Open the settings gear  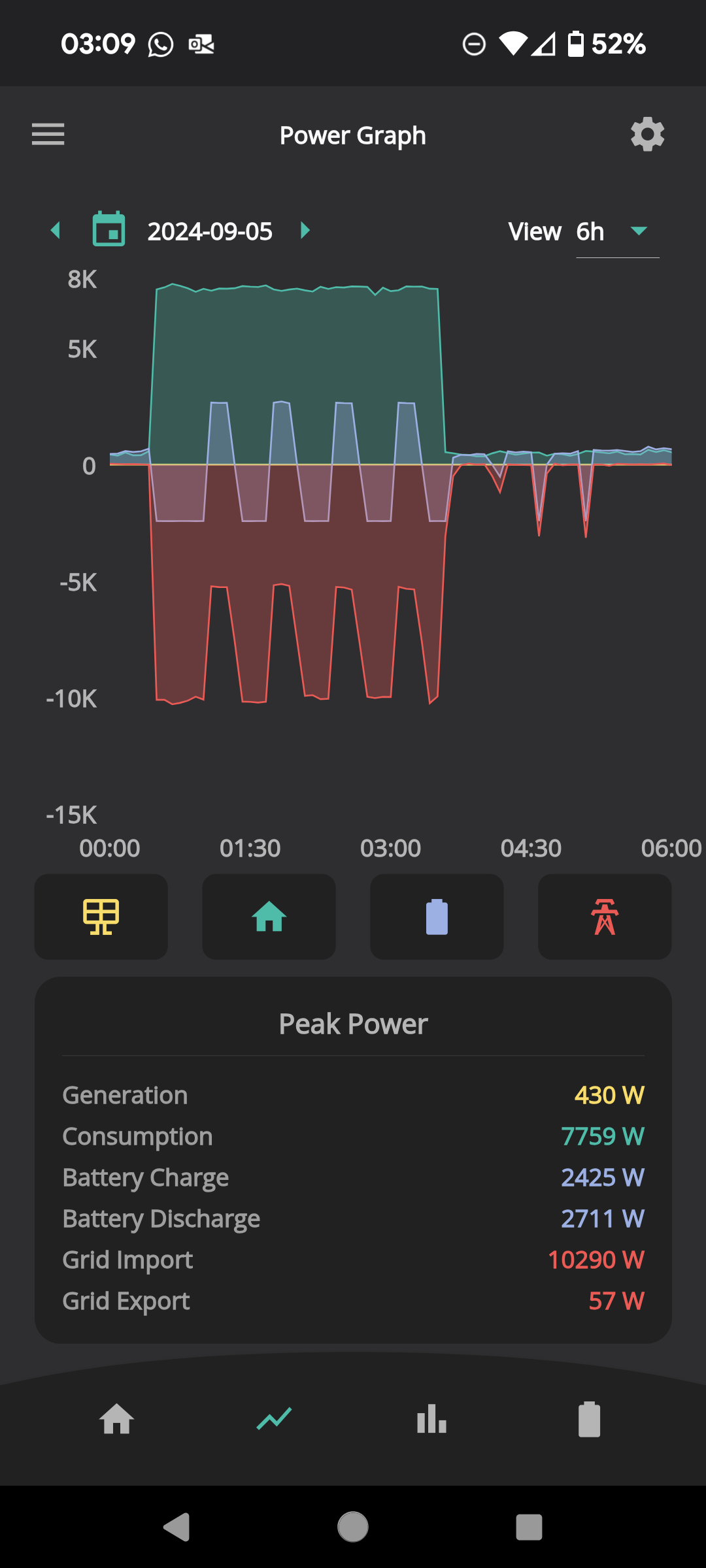click(x=647, y=135)
